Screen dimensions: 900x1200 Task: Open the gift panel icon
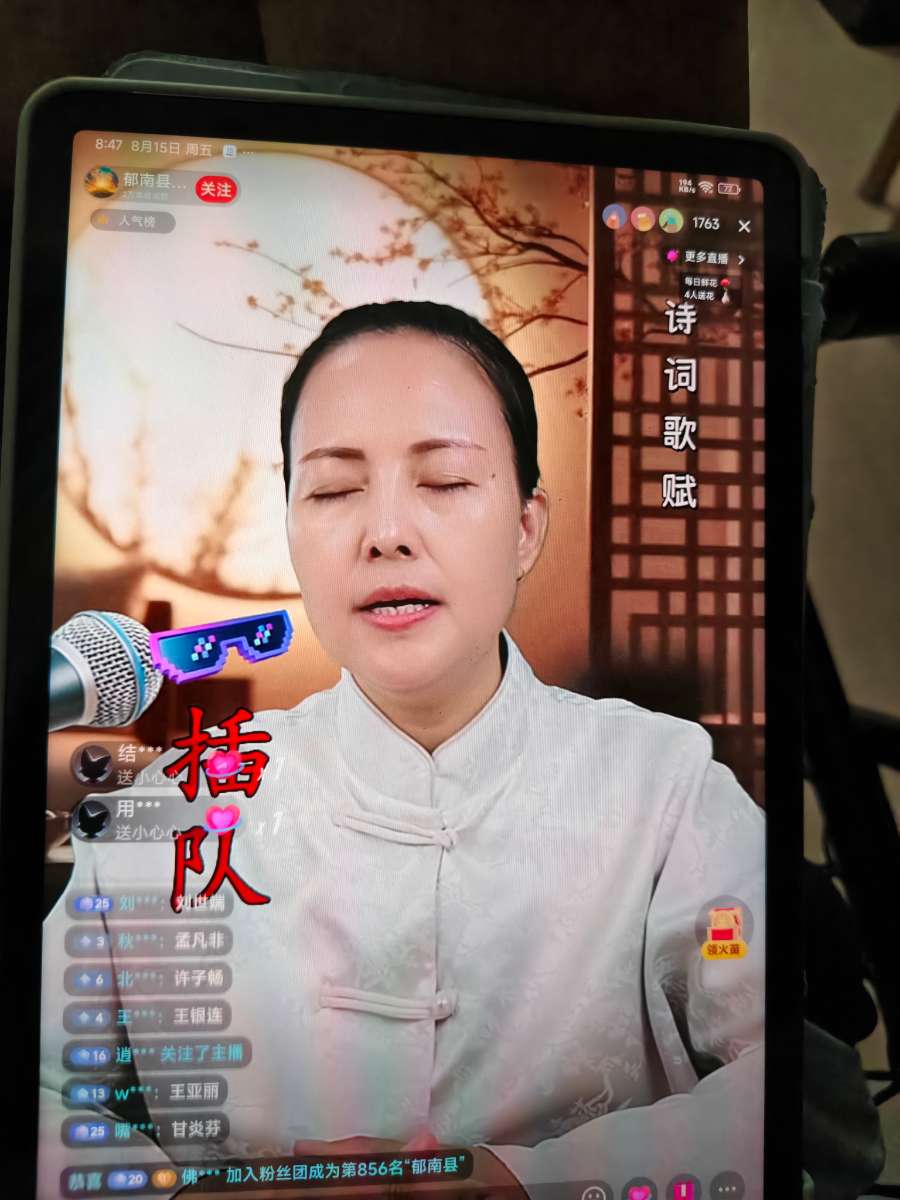[x=684, y=1191]
